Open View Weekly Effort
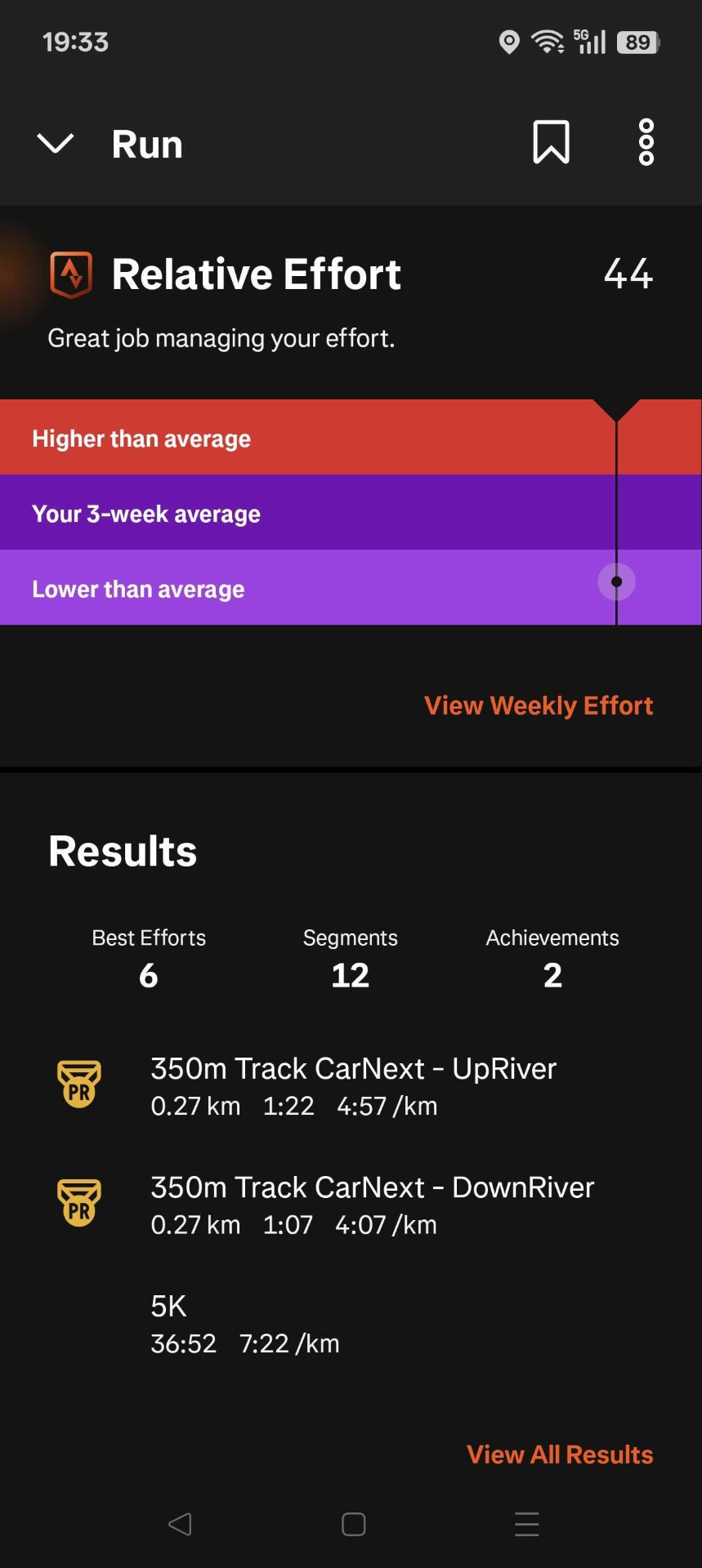Screen dimensions: 702x1568 point(538,706)
